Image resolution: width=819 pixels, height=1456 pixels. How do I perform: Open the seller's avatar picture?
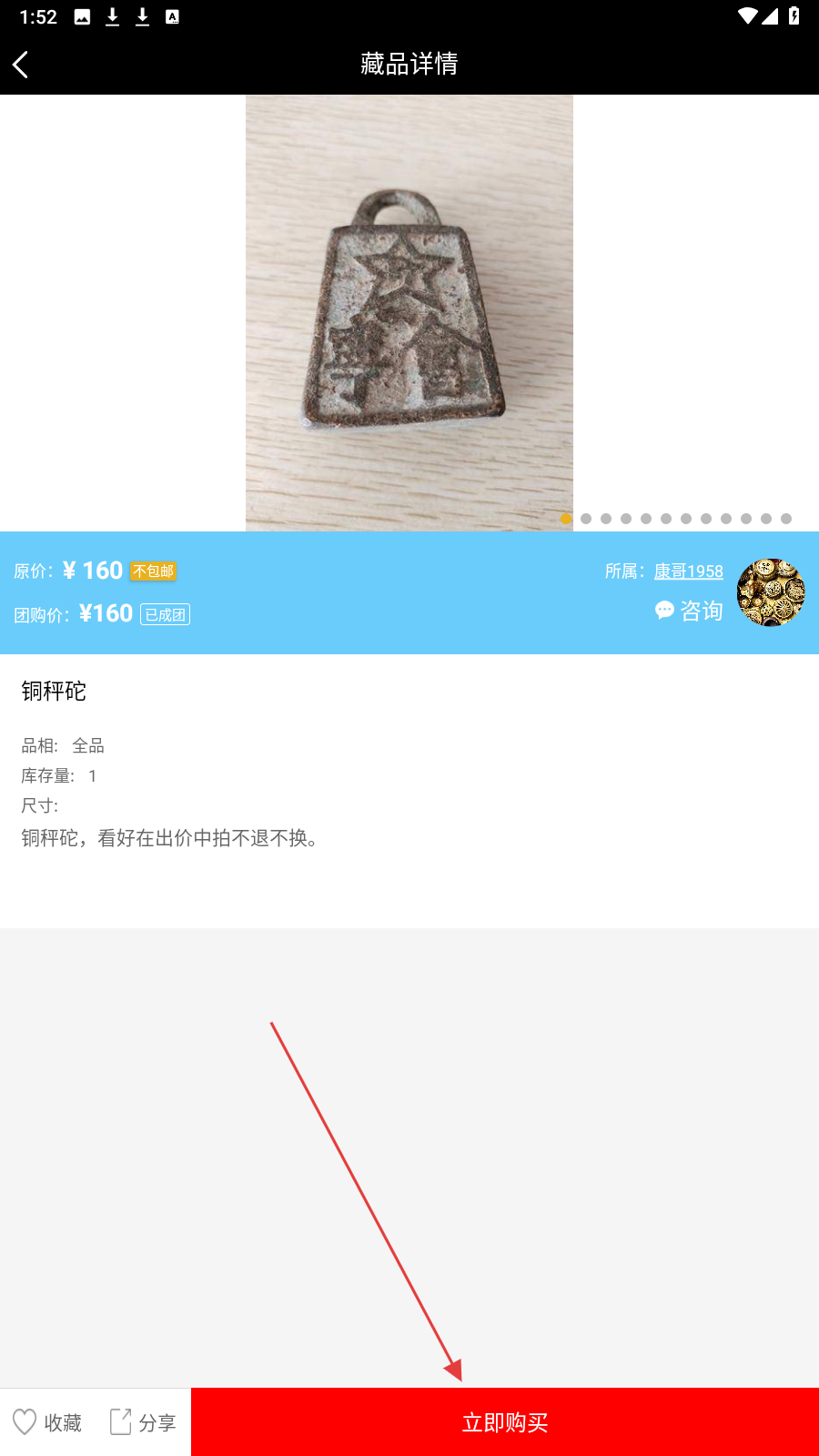[x=771, y=592]
